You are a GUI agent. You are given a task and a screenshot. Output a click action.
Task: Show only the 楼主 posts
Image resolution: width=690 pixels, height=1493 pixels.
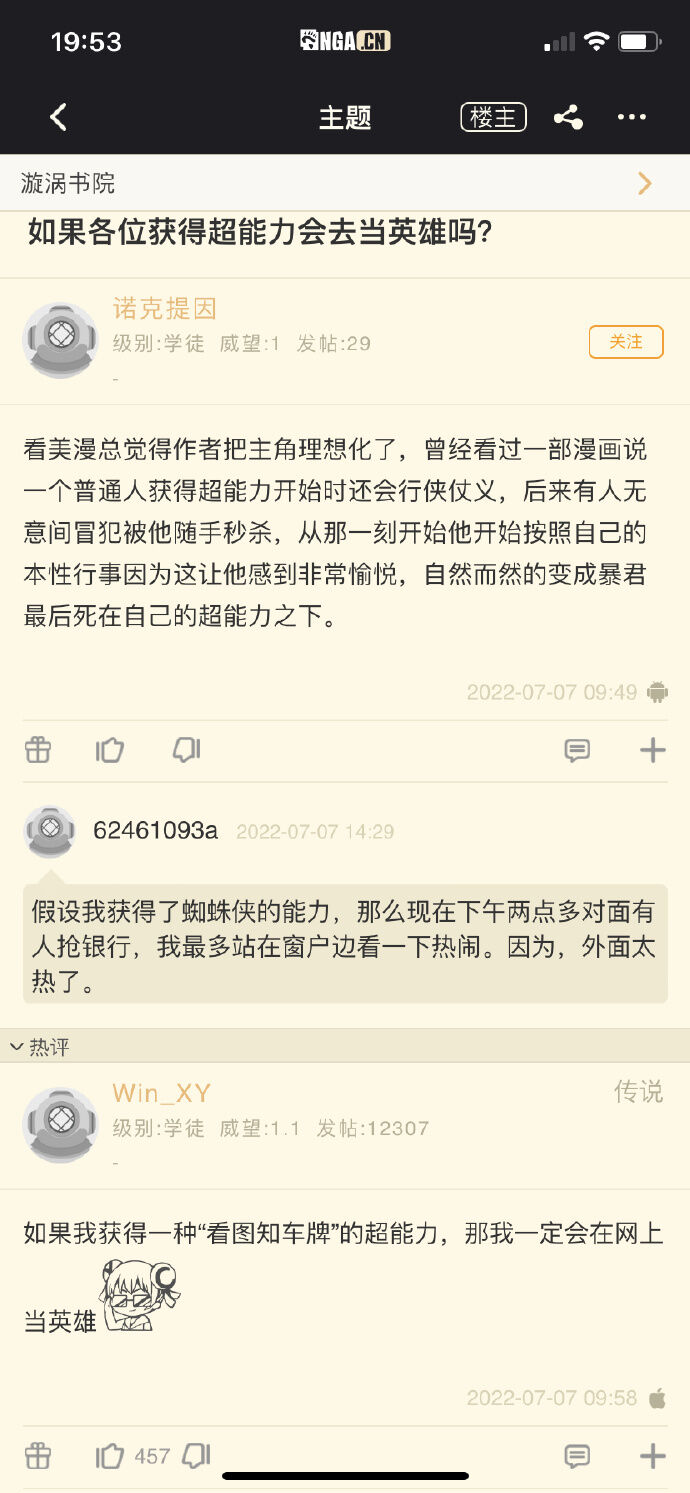tap(493, 117)
